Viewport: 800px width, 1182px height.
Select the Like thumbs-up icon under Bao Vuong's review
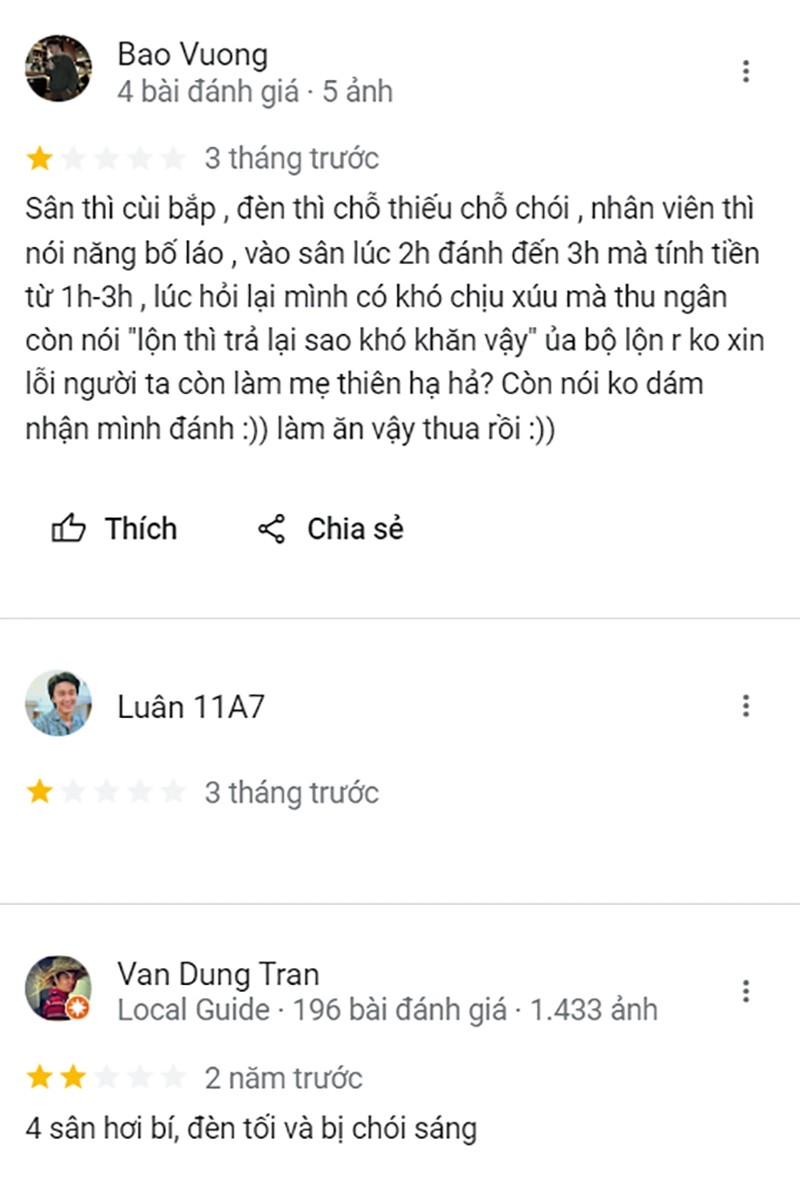point(70,528)
